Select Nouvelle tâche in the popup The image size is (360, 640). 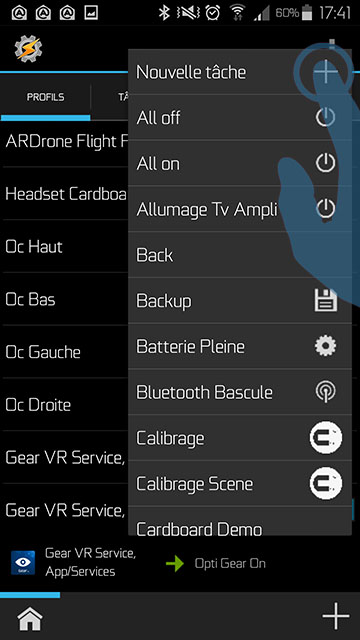(240, 72)
